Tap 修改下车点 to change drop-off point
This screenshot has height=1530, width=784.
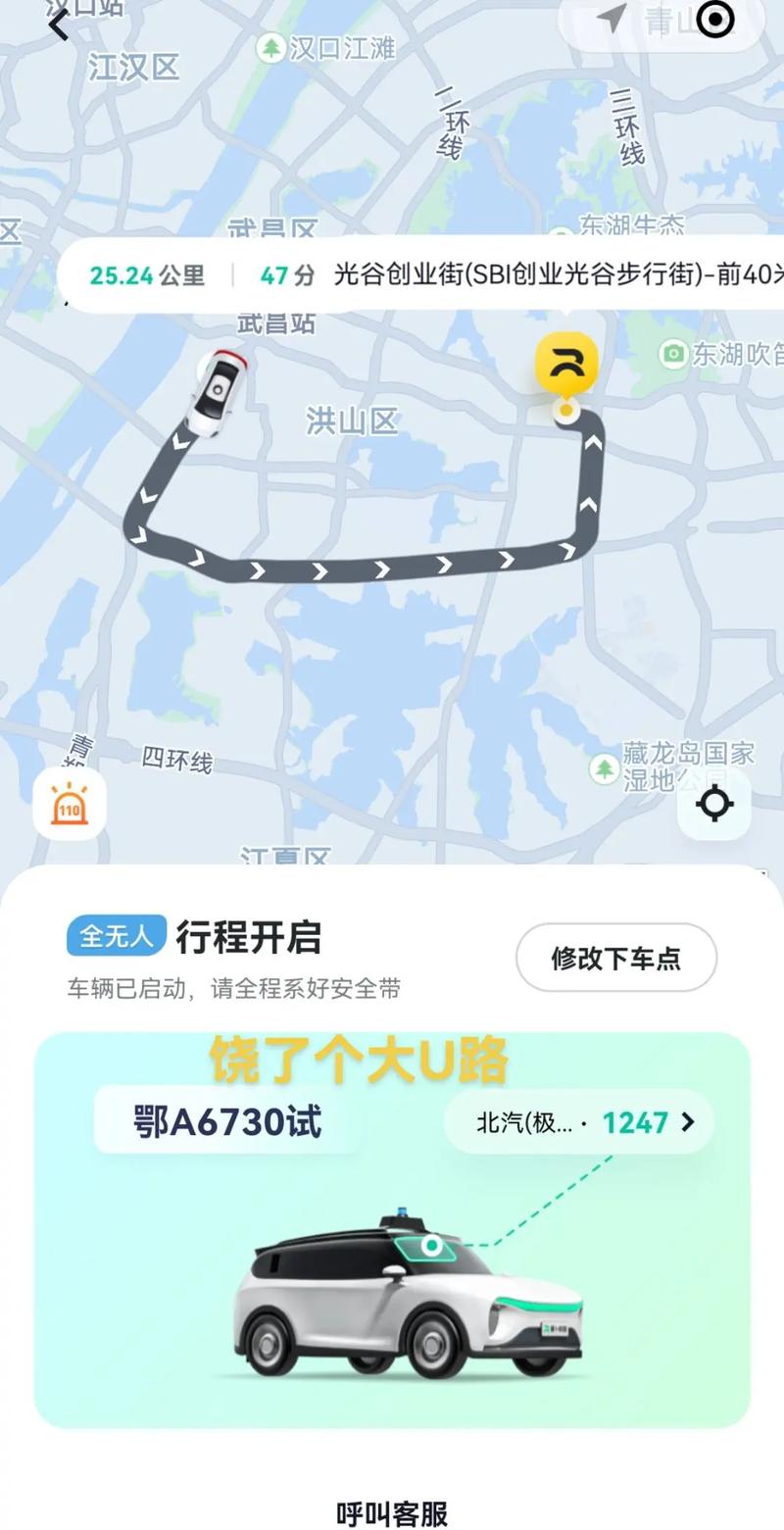pos(616,958)
